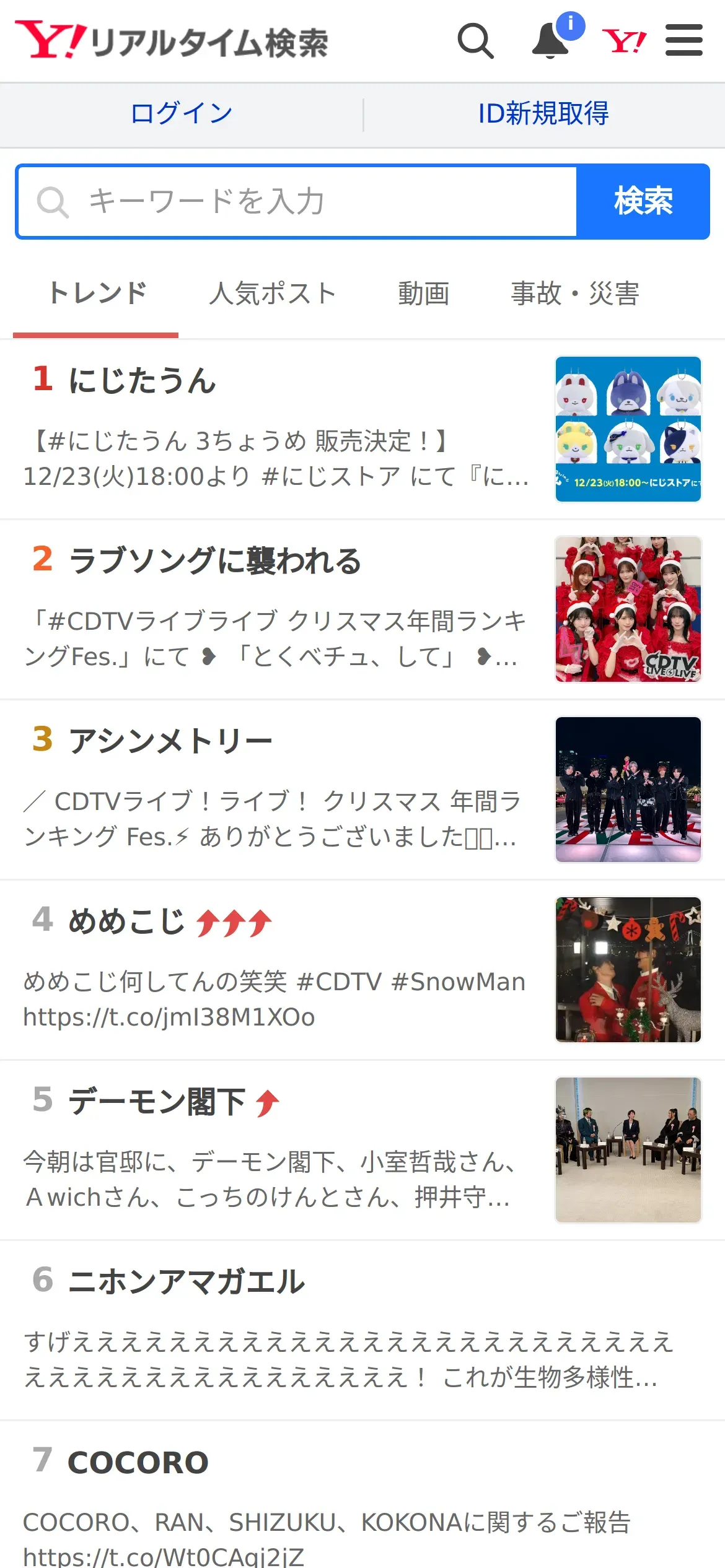The height and width of the screenshot is (1568, 725).
Task: Focus the キーワードを入力 search field
Action: [x=297, y=202]
